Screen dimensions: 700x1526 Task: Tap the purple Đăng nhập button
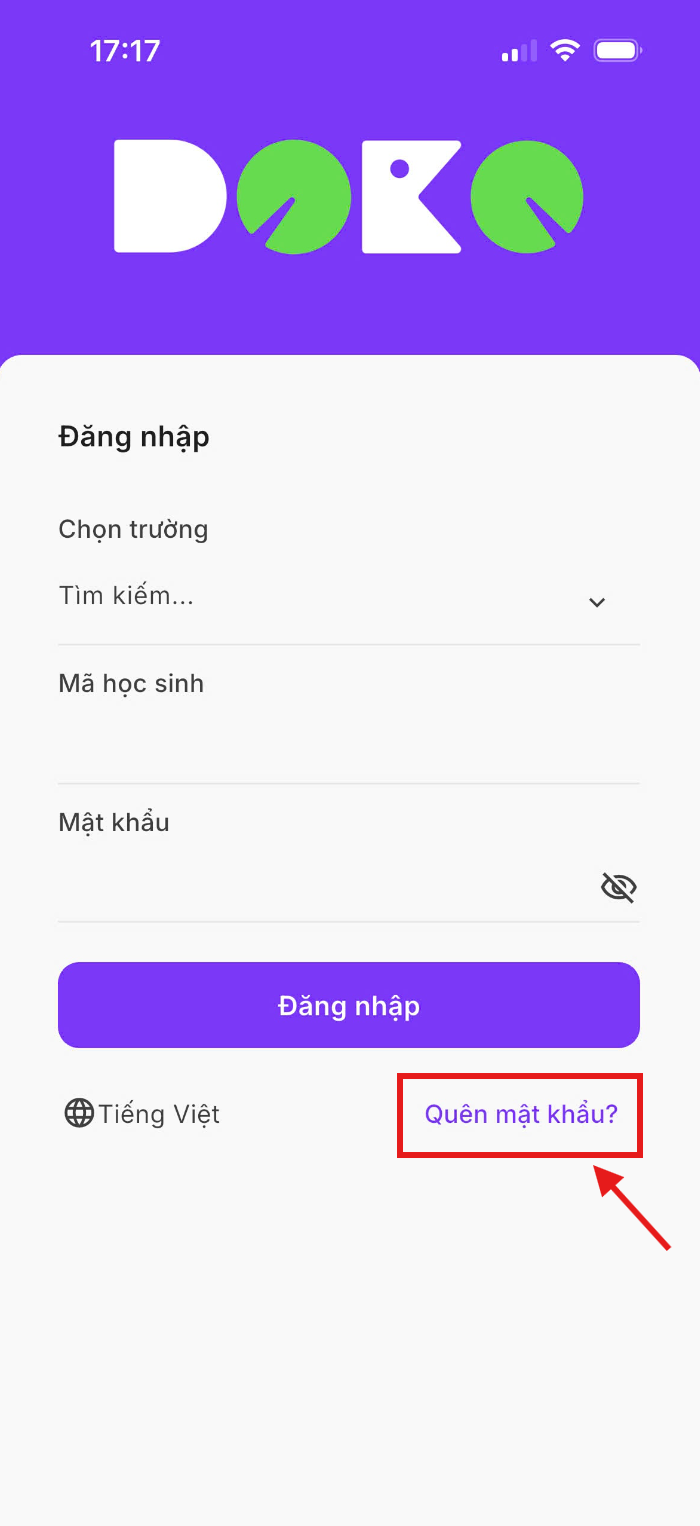coord(348,1005)
